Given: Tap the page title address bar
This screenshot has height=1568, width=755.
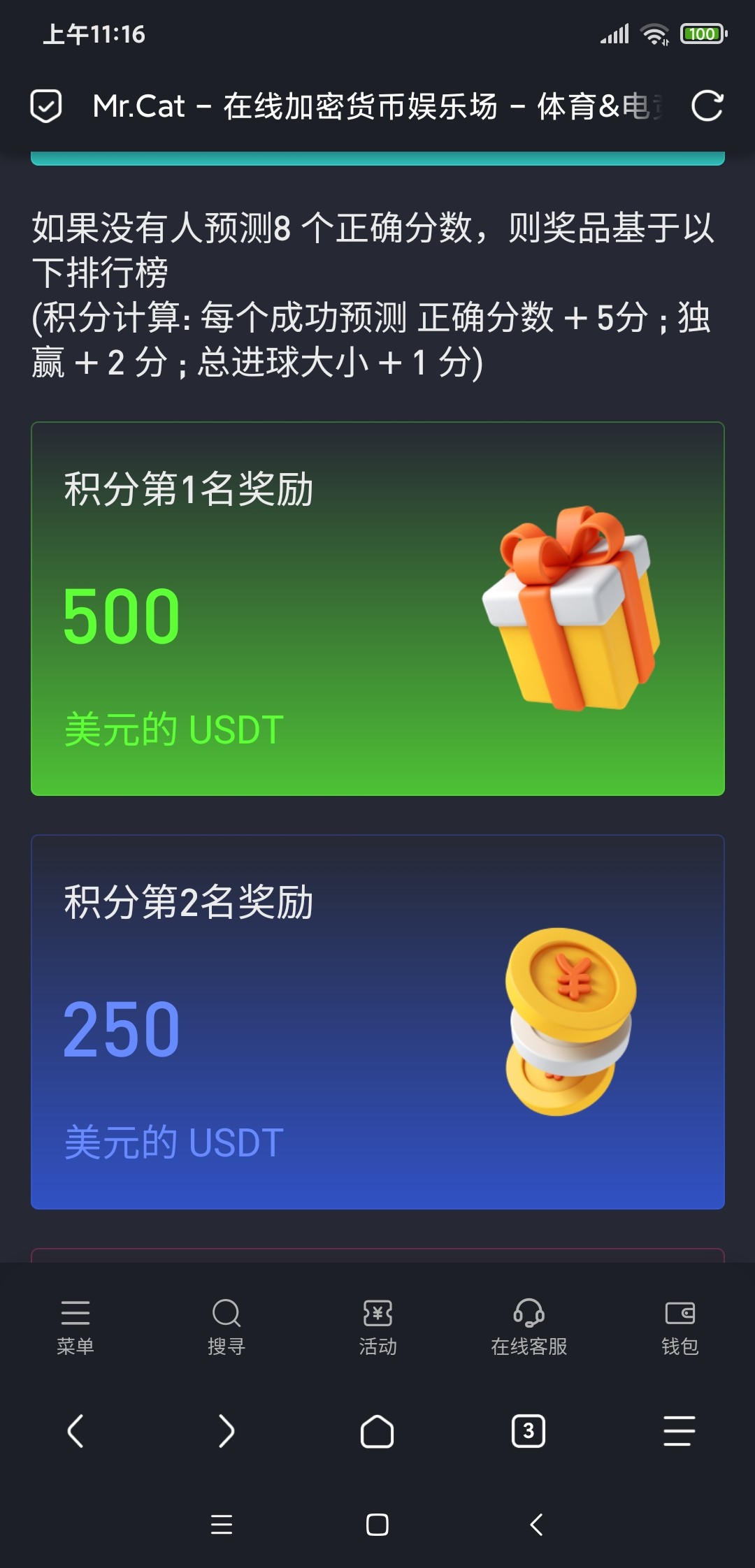Looking at the screenshot, I should click(x=377, y=106).
